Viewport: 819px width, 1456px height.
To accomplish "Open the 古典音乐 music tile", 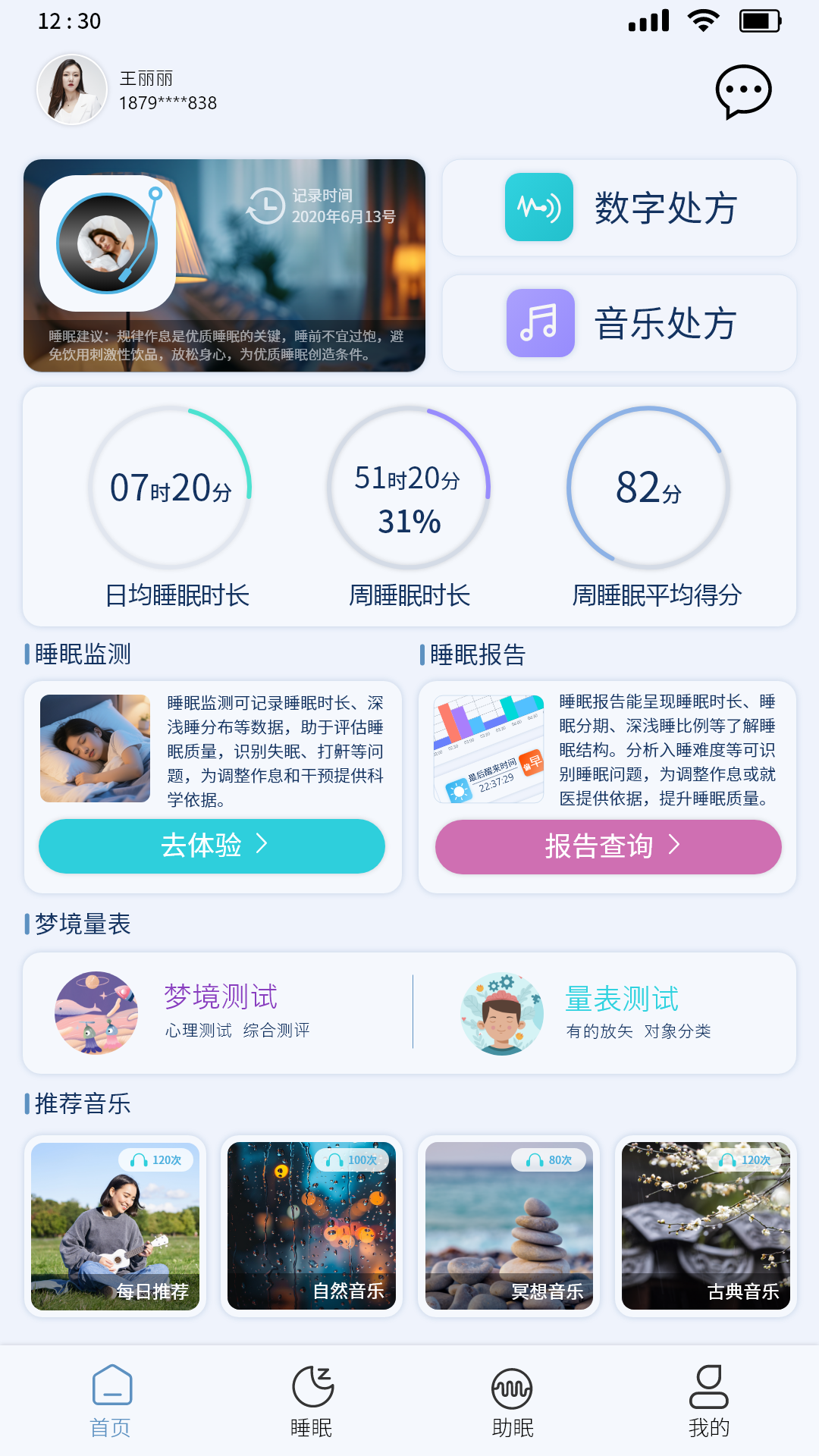I will [x=706, y=1225].
